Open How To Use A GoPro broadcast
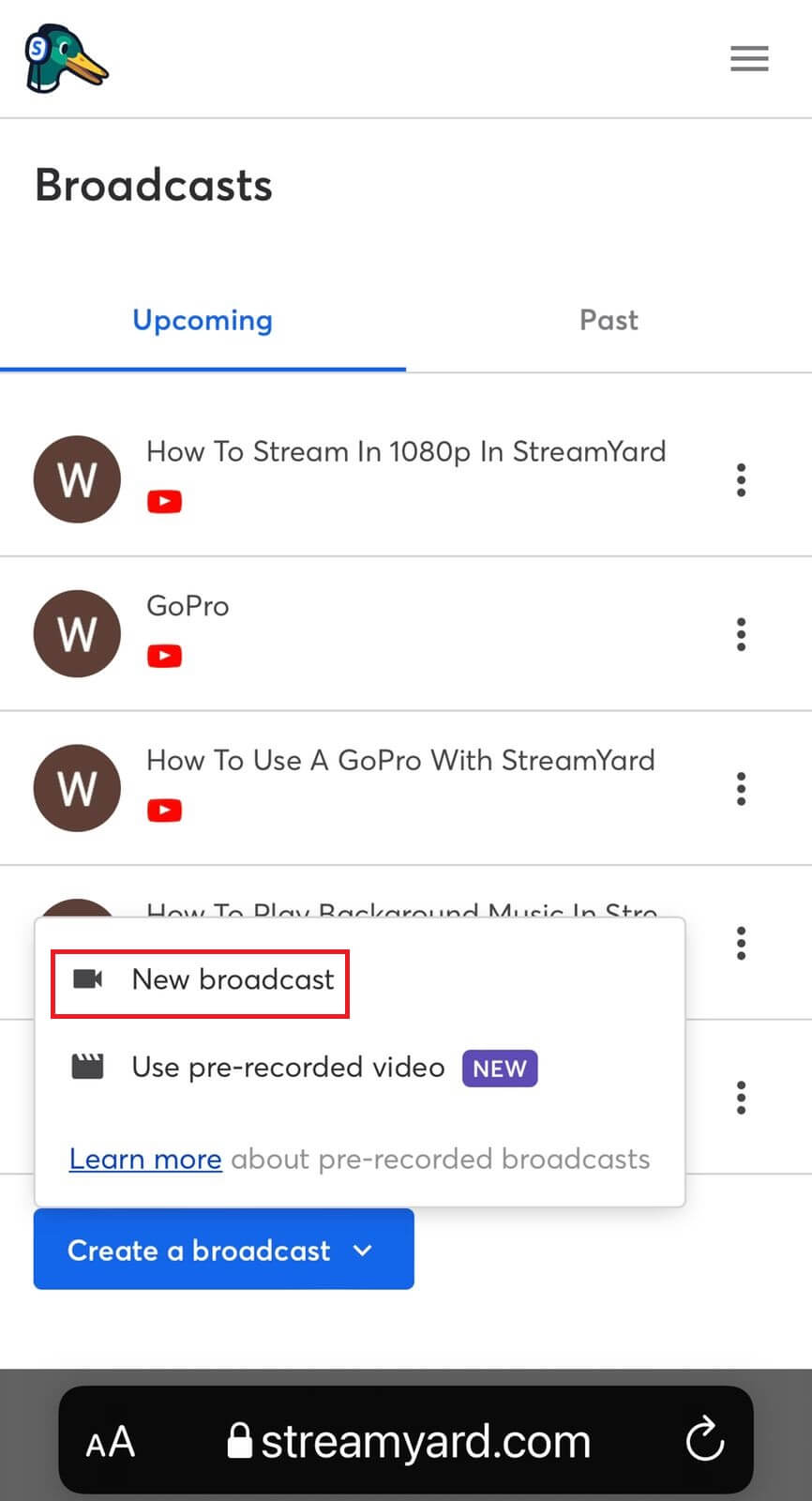812x1501 pixels. (x=400, y=760)
